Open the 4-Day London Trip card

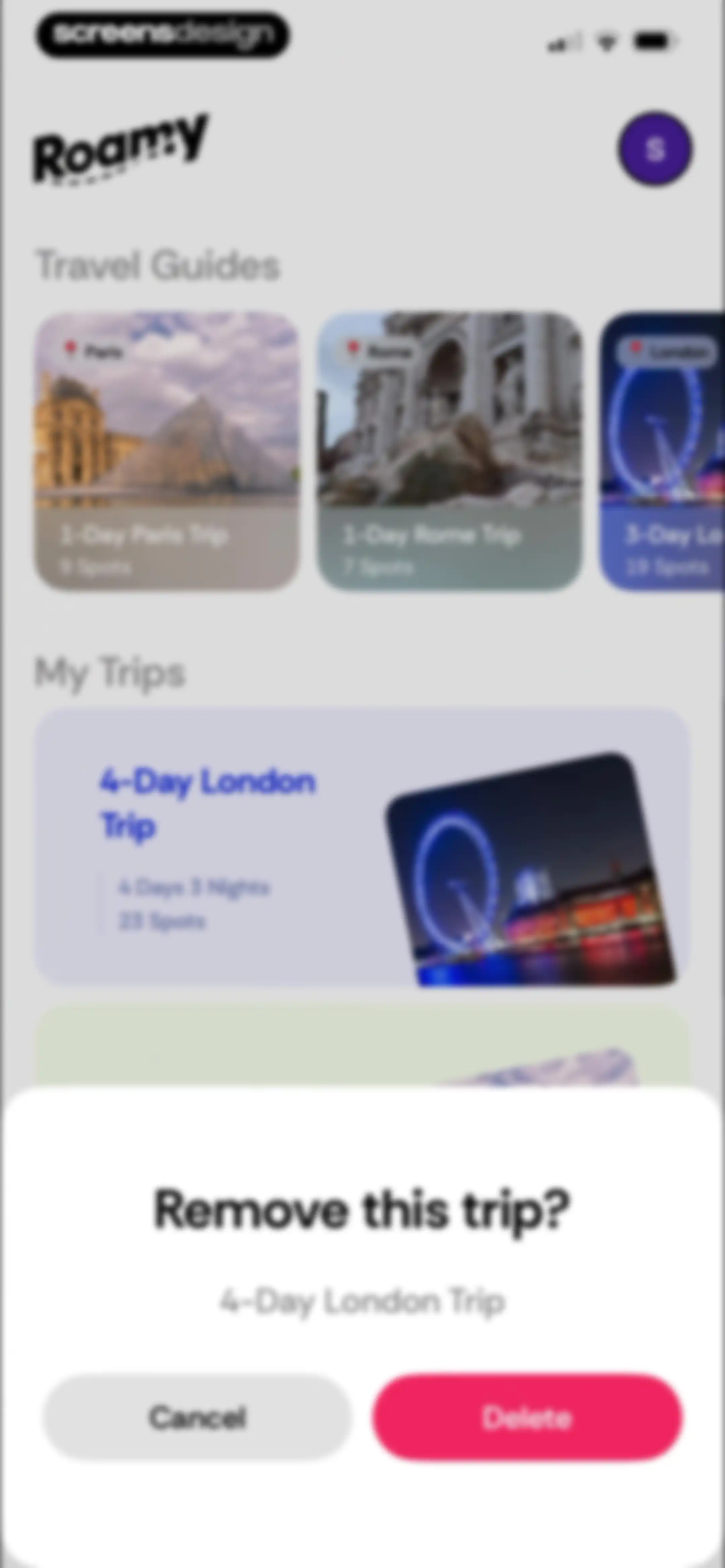click(x=362, y=847)
